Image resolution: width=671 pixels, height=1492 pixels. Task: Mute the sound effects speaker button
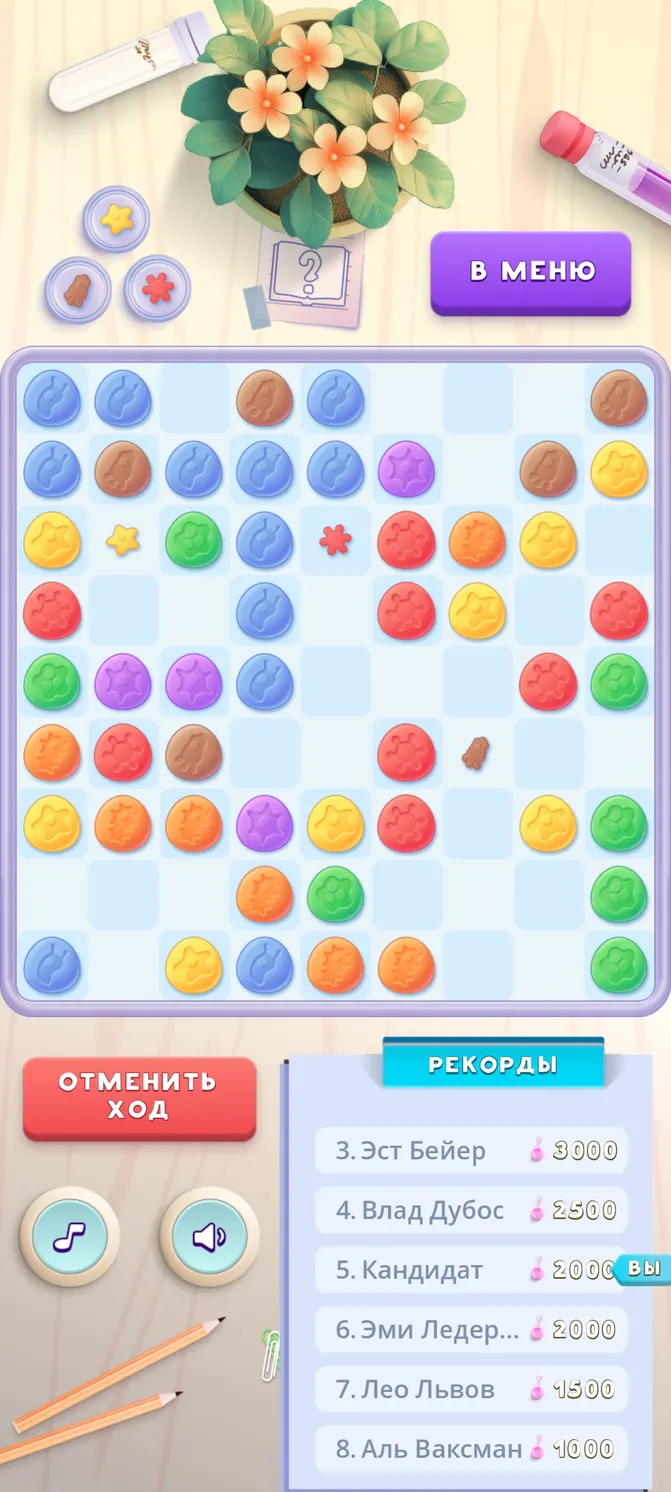click(x=210, y=1237)
